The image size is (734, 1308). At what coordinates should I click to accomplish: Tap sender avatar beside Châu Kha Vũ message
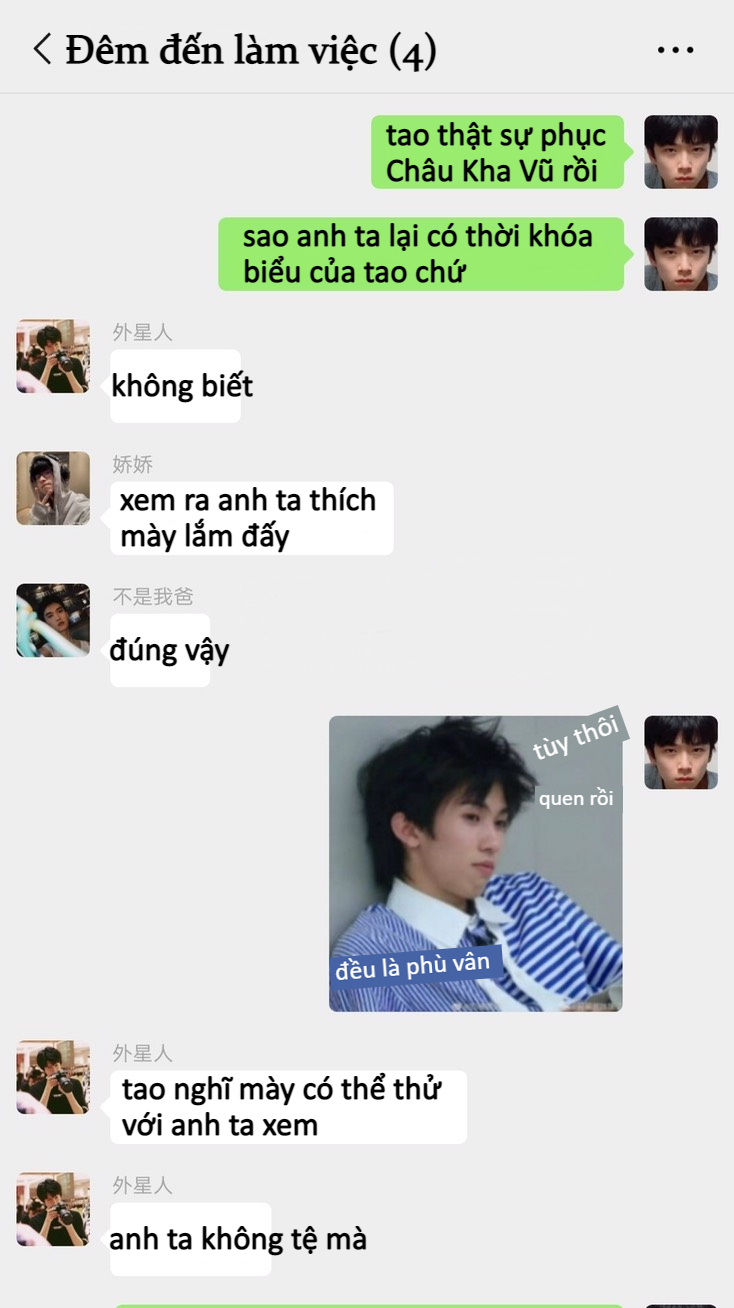coord(680,152)
